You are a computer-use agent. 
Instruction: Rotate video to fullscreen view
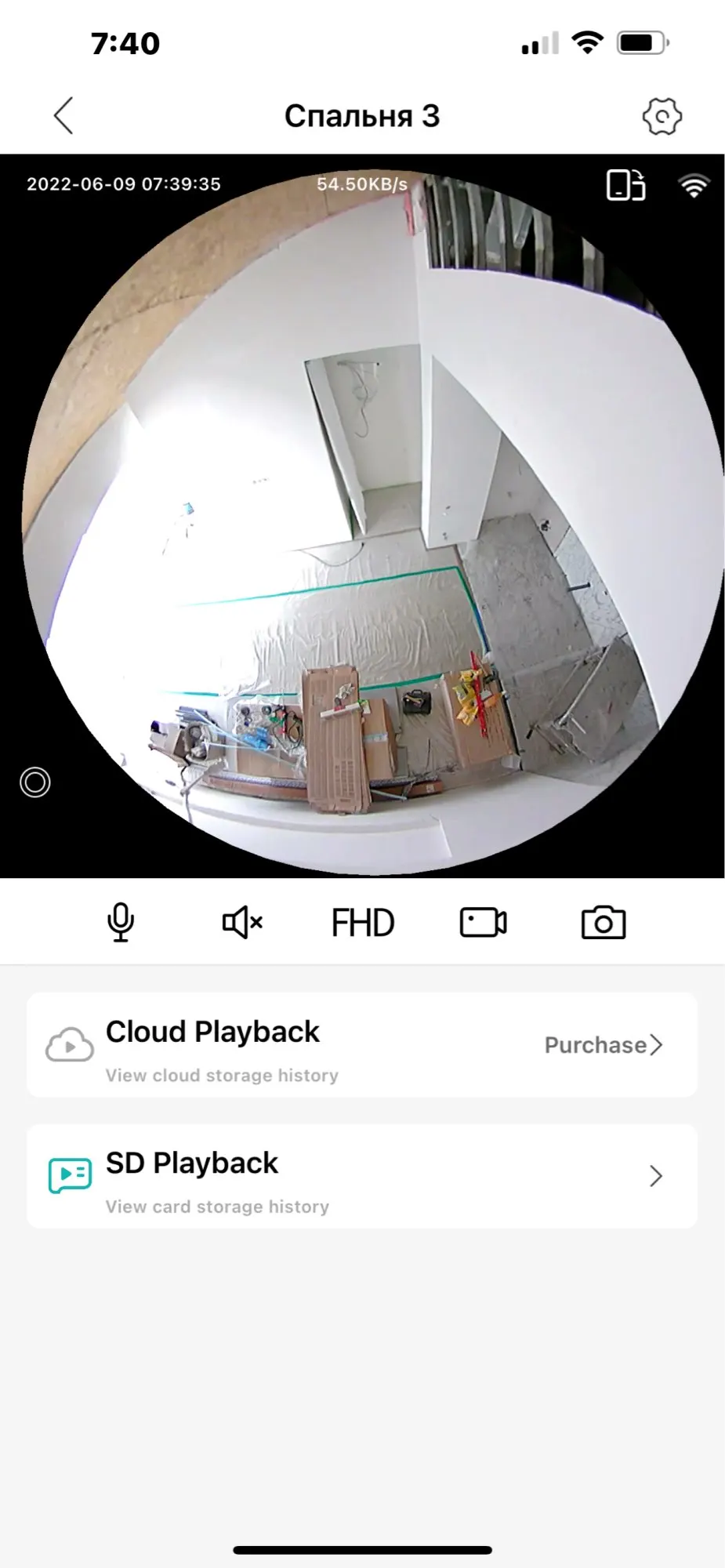(625, 186)
